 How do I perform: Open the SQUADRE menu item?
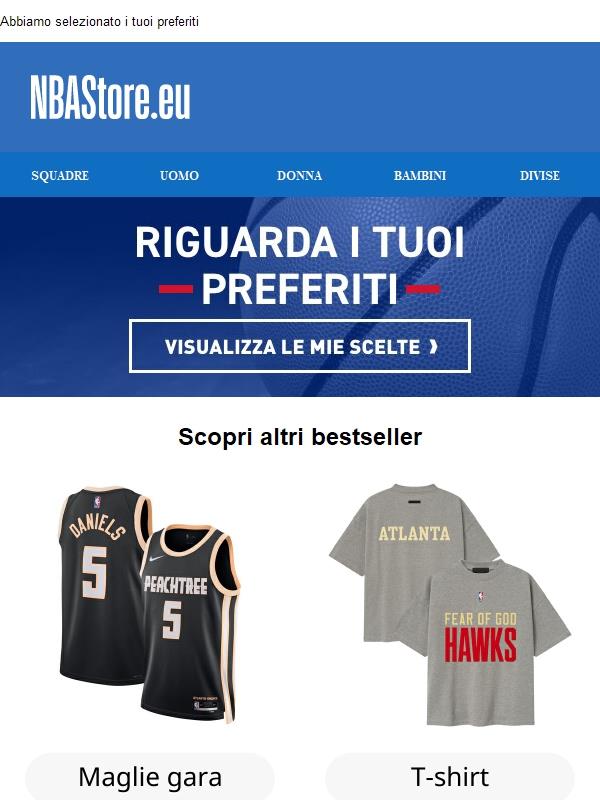[60, 175]
